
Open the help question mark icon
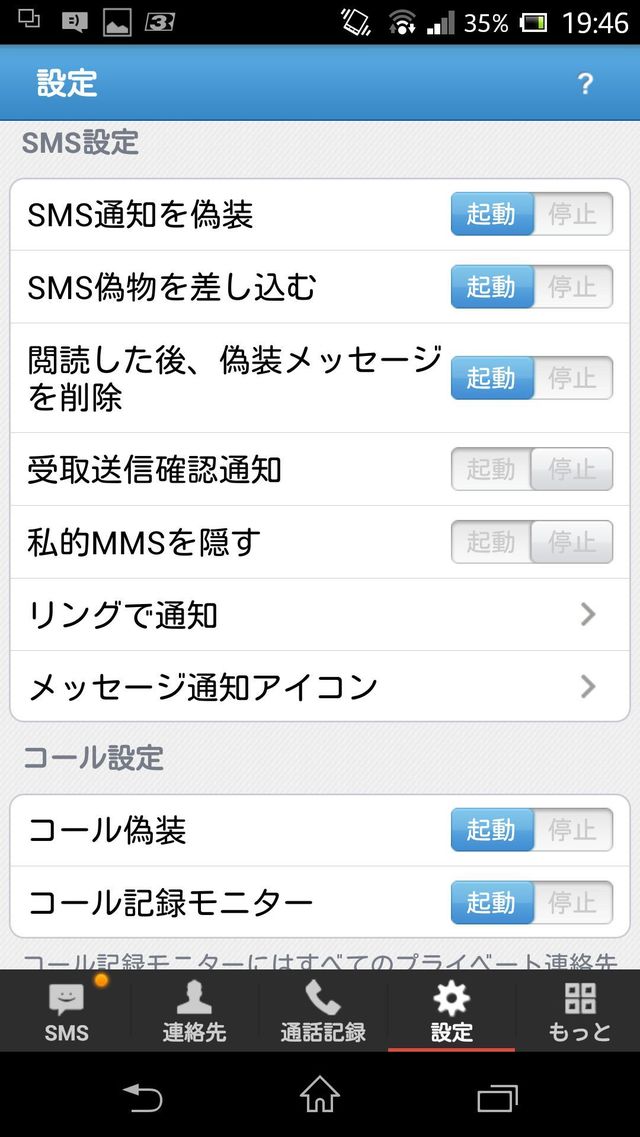click(586, 84)
